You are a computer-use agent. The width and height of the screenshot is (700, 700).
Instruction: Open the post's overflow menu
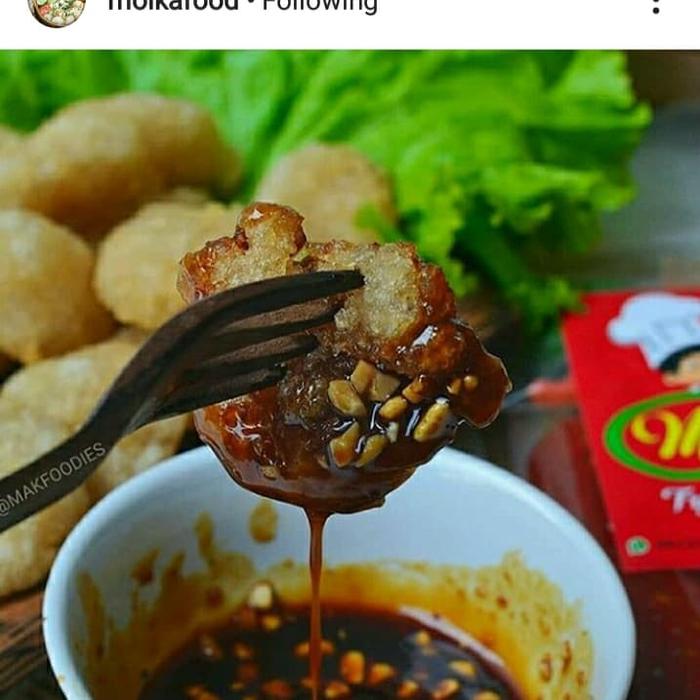pyautogui.click(x=656, y=6)
